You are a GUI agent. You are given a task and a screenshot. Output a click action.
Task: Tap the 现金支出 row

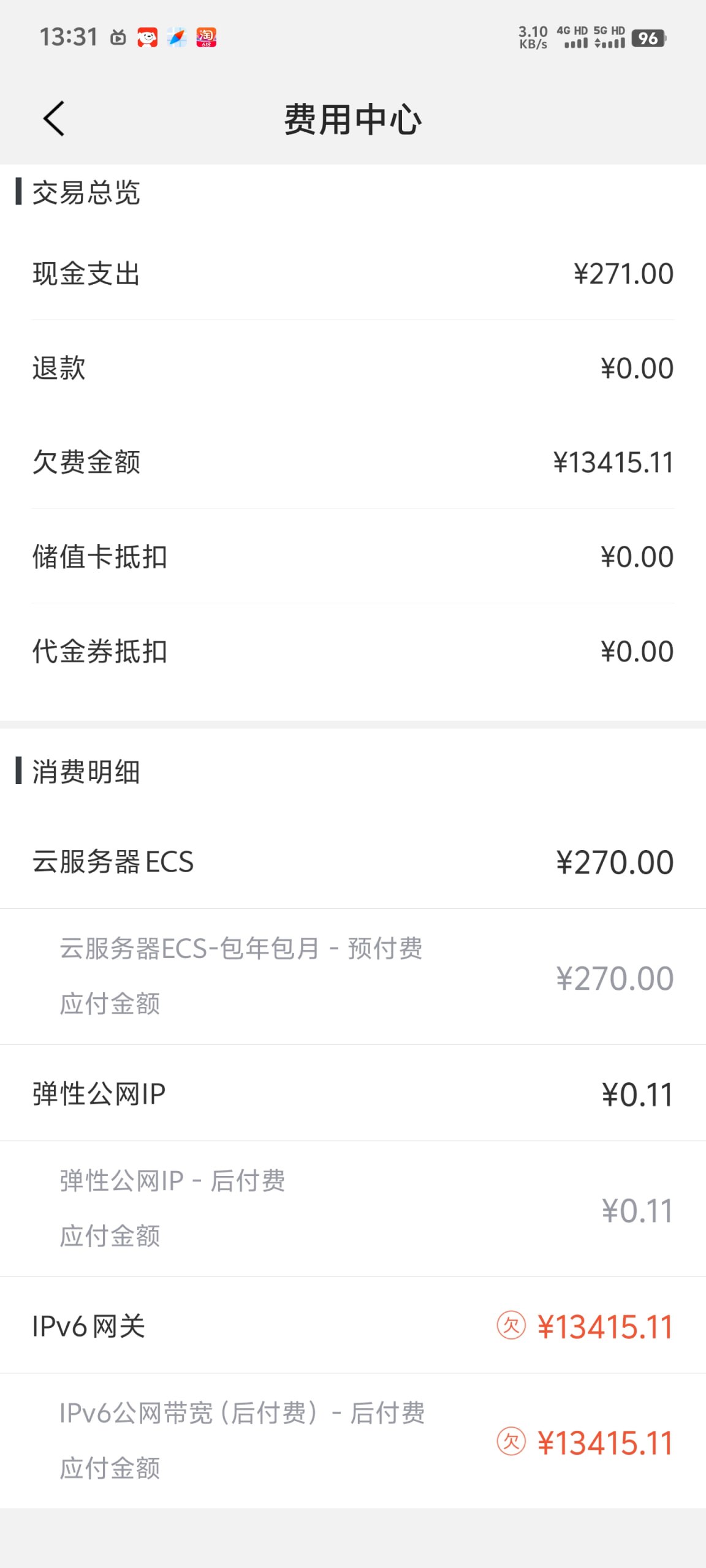(353, 274)
